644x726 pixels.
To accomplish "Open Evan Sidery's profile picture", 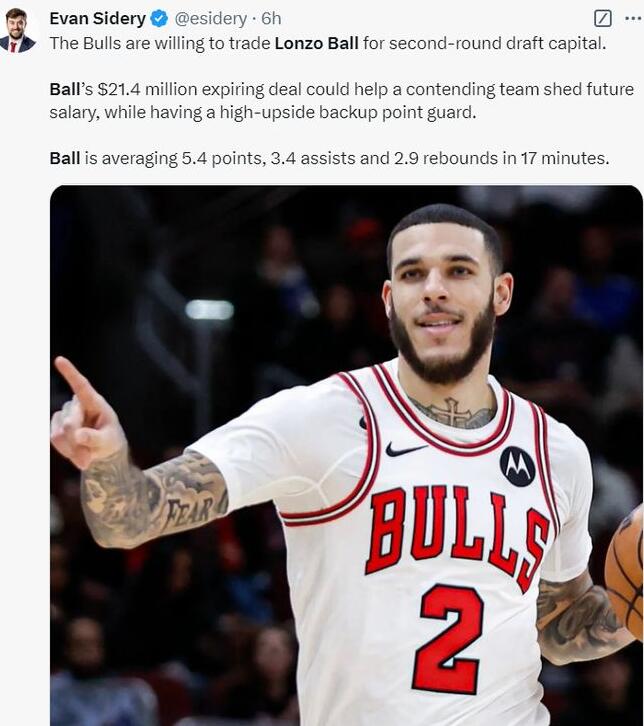I will (x=18, y=30).
